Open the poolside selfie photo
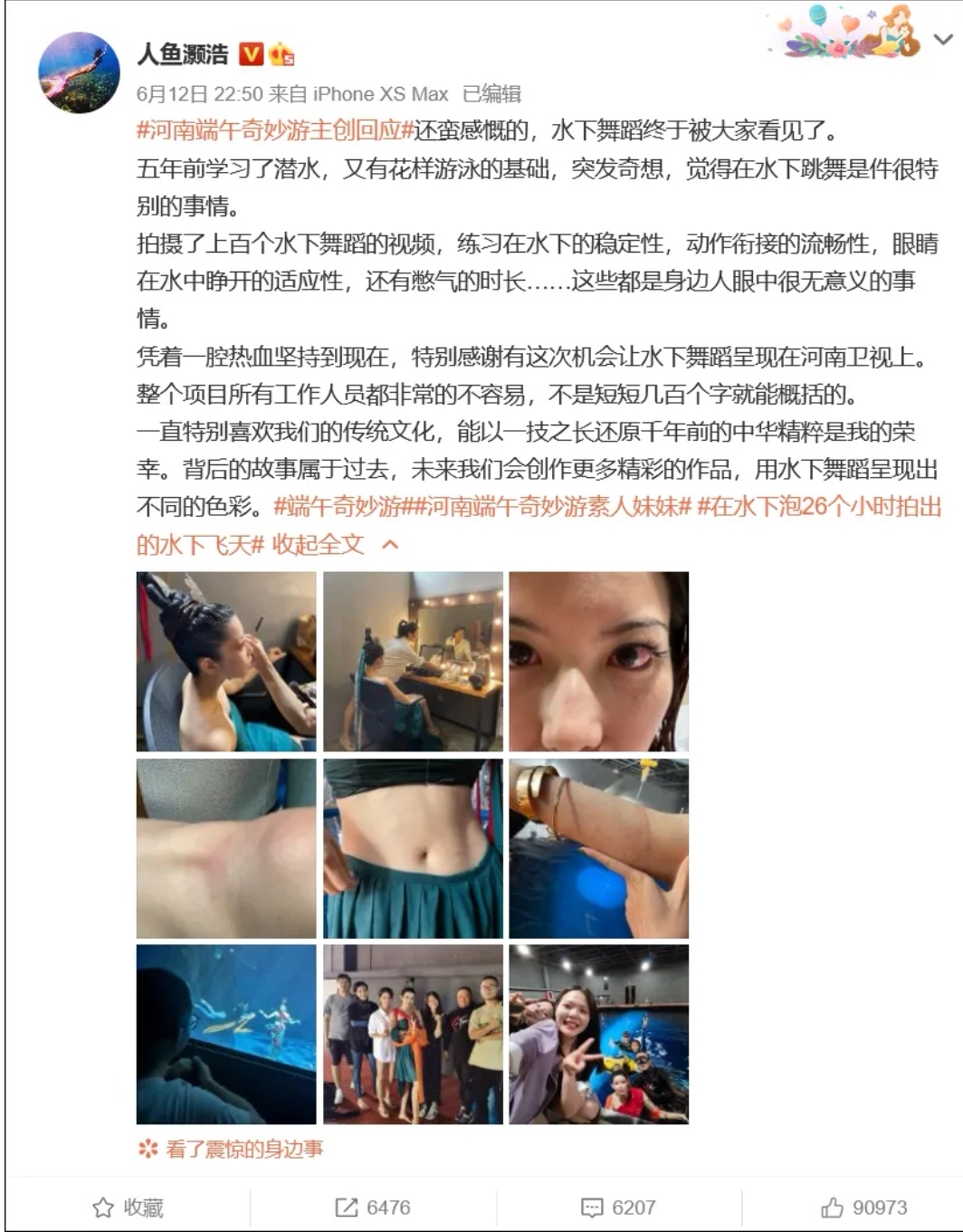 click(598, 1035)
